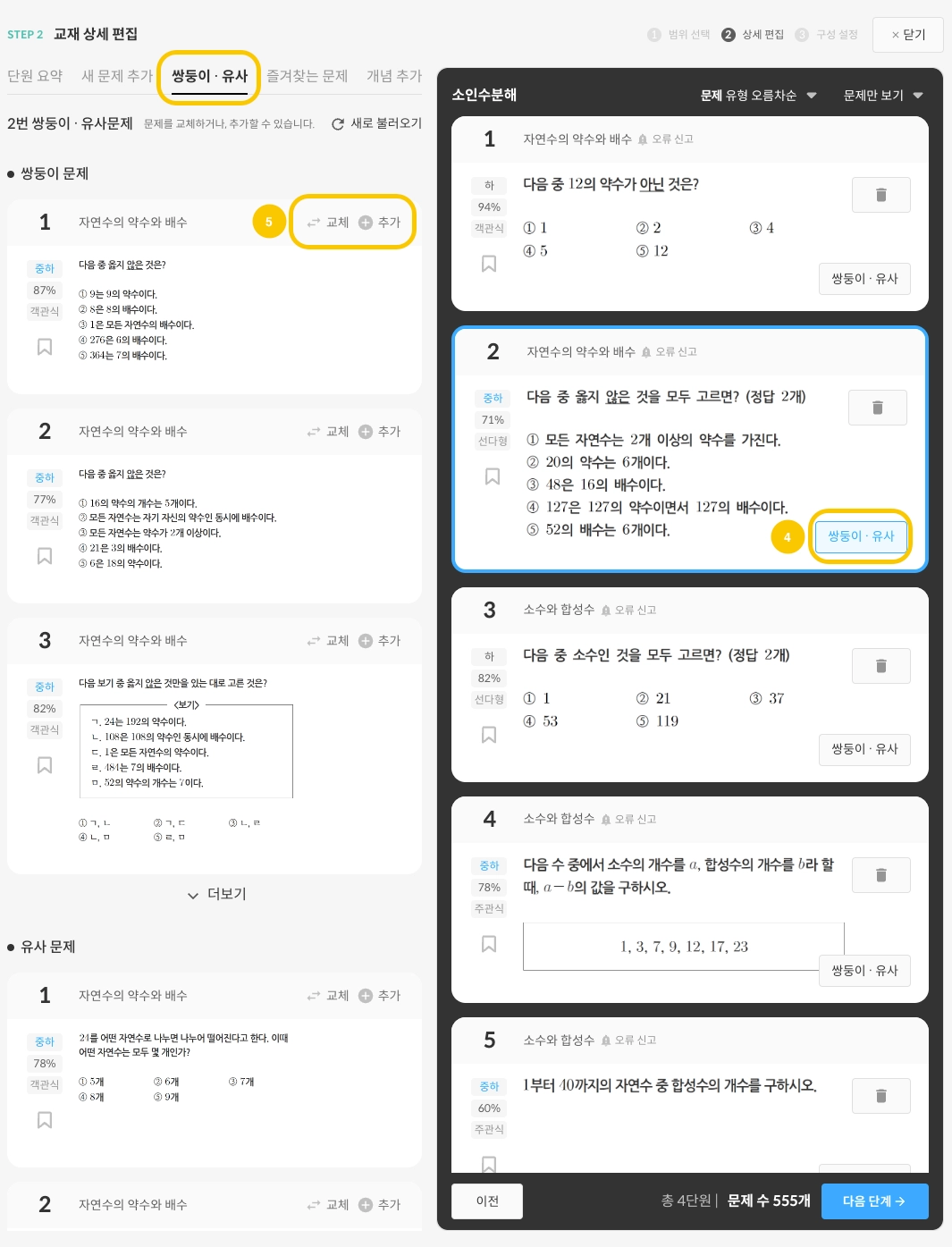The width and height of the screenshot is (952, 1247).
Task: Close the 교재 상세 편집 editor with 닫기
Action: point(907,35)
